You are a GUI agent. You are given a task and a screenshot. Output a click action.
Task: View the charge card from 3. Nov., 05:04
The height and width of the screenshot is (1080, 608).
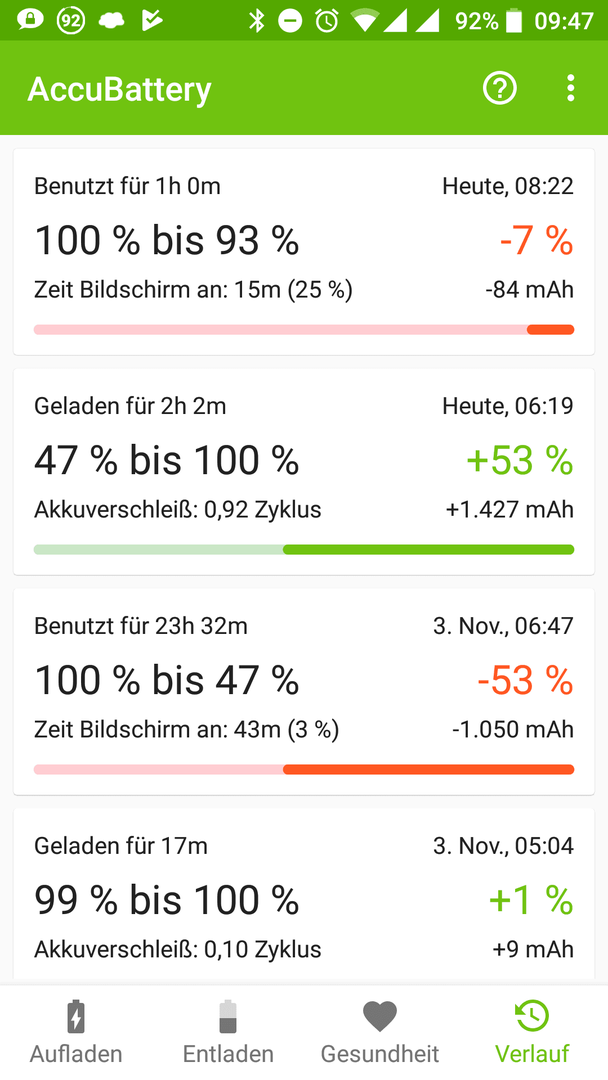point(304,895)
